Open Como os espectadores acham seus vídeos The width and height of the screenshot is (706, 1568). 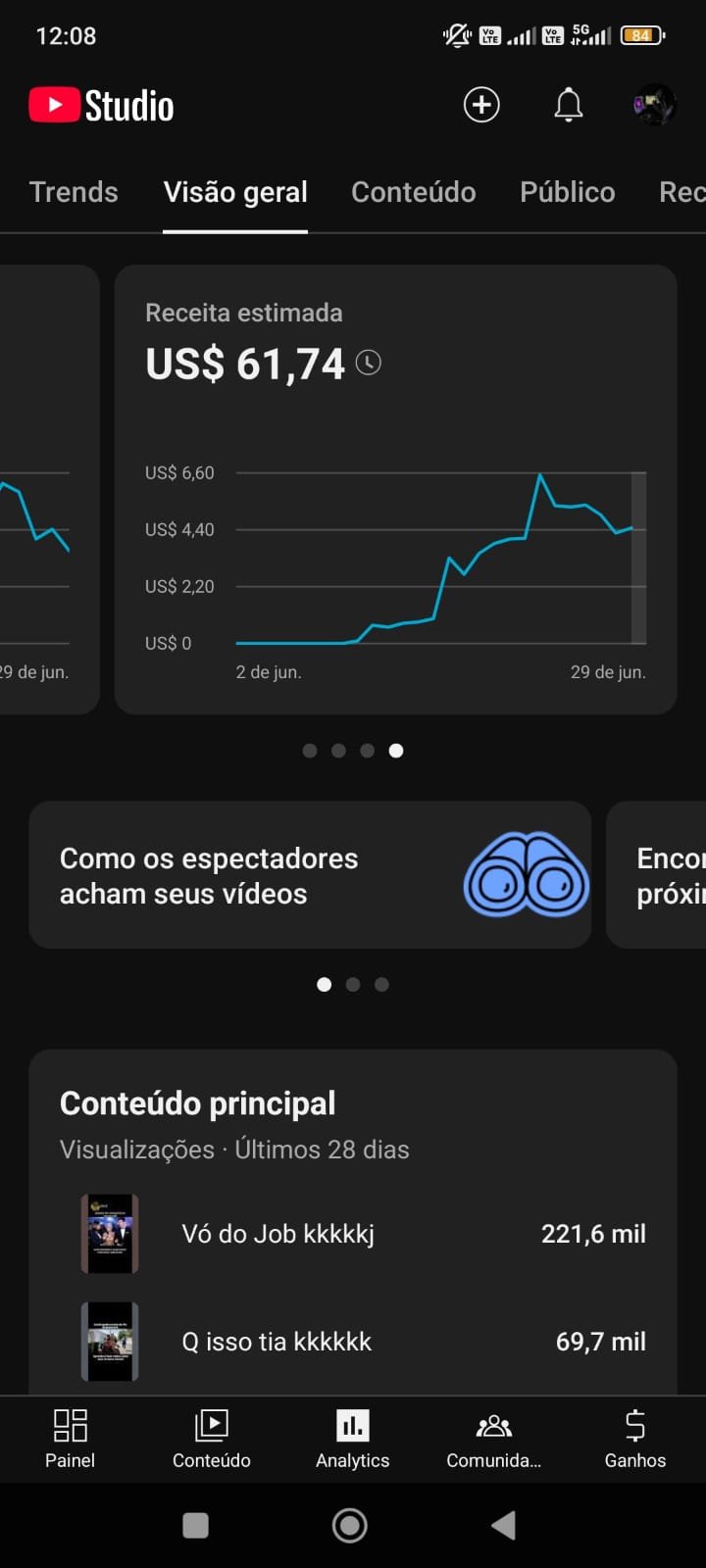(x=310, y=875)
